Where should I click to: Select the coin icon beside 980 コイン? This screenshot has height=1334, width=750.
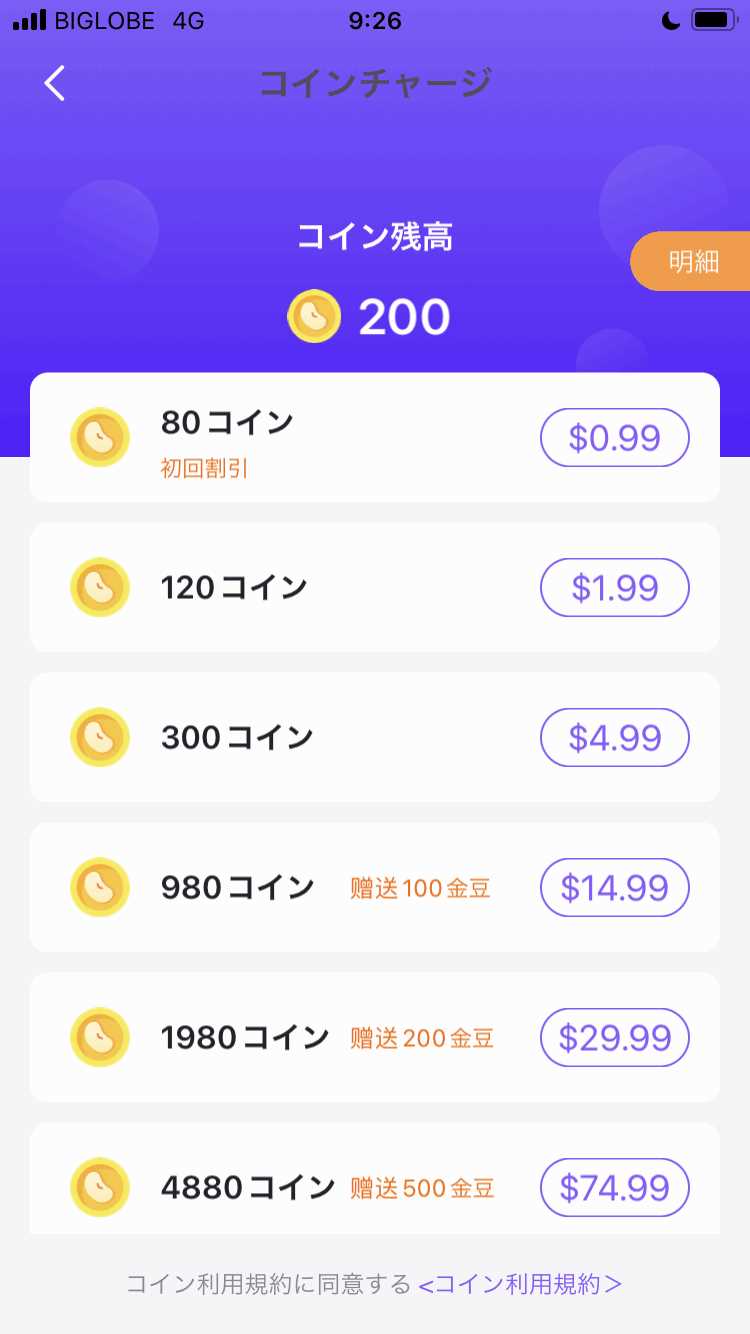[100, 887]
